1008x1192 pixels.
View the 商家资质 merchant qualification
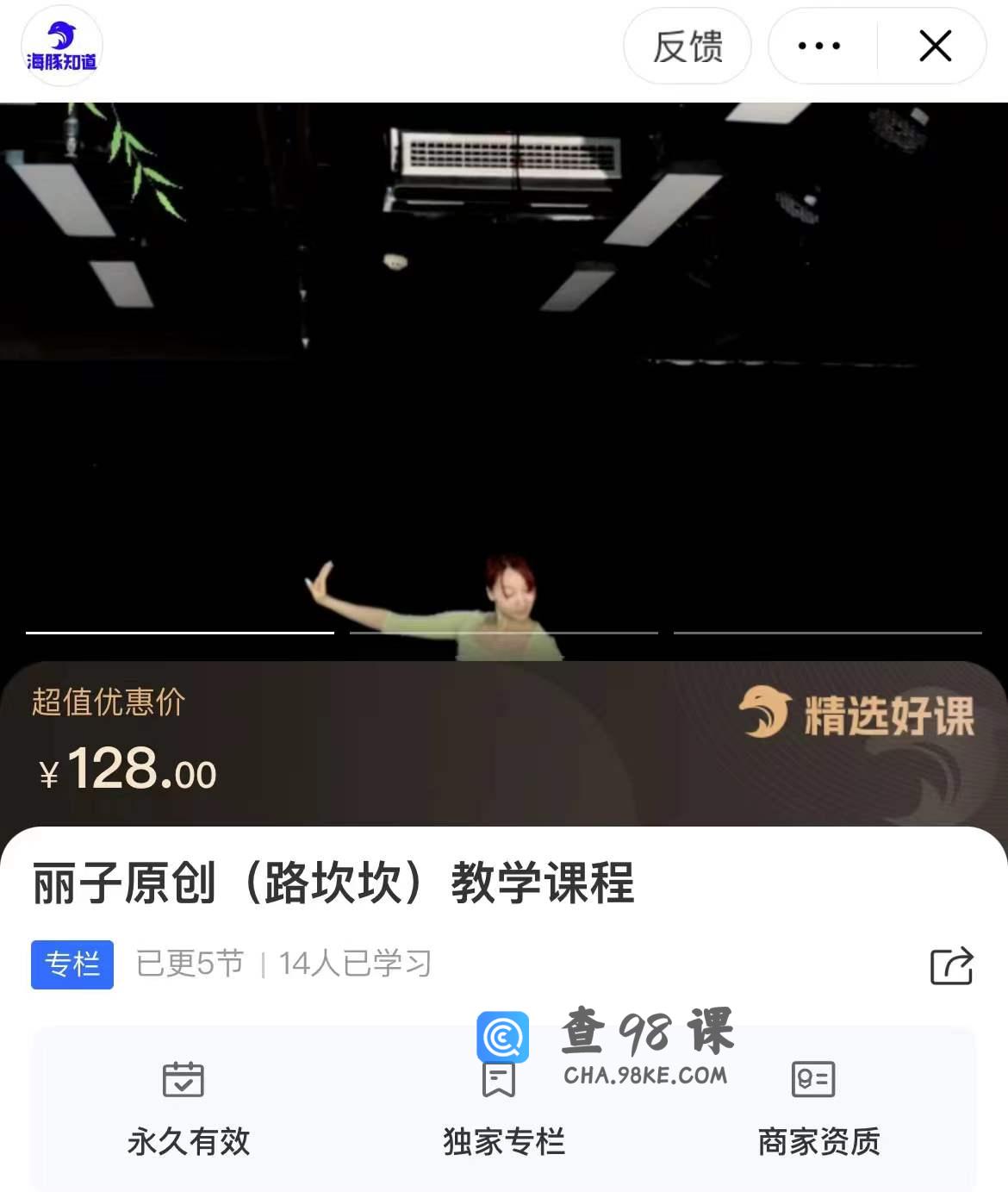(818, 1109)
